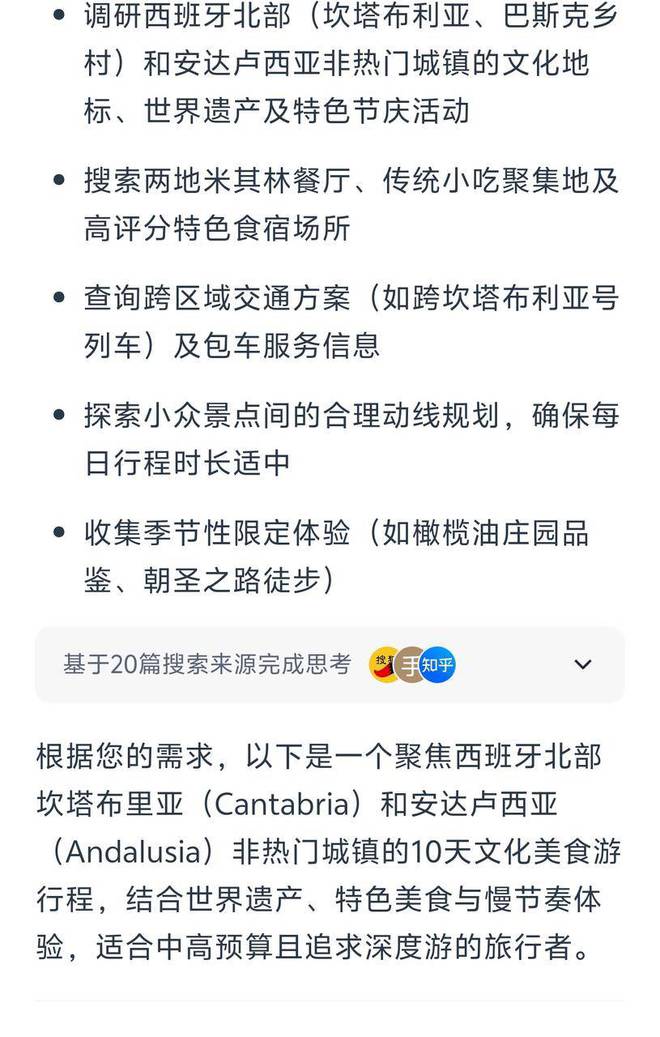Image resolution: width=660 pixels, height=1037 pixels.
Task: Expand the 基于20篇搜索来源完成思考 sources bar
Action: (582, 665)
